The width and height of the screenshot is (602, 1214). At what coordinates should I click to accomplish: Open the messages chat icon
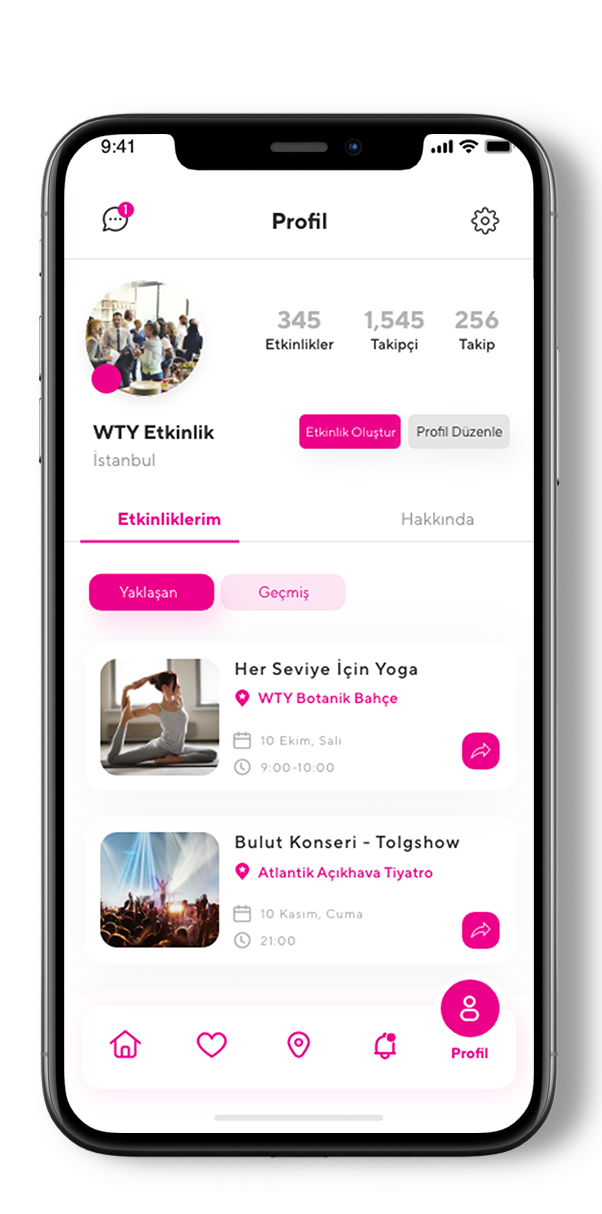pyautogui.click(x=117, y=220)
